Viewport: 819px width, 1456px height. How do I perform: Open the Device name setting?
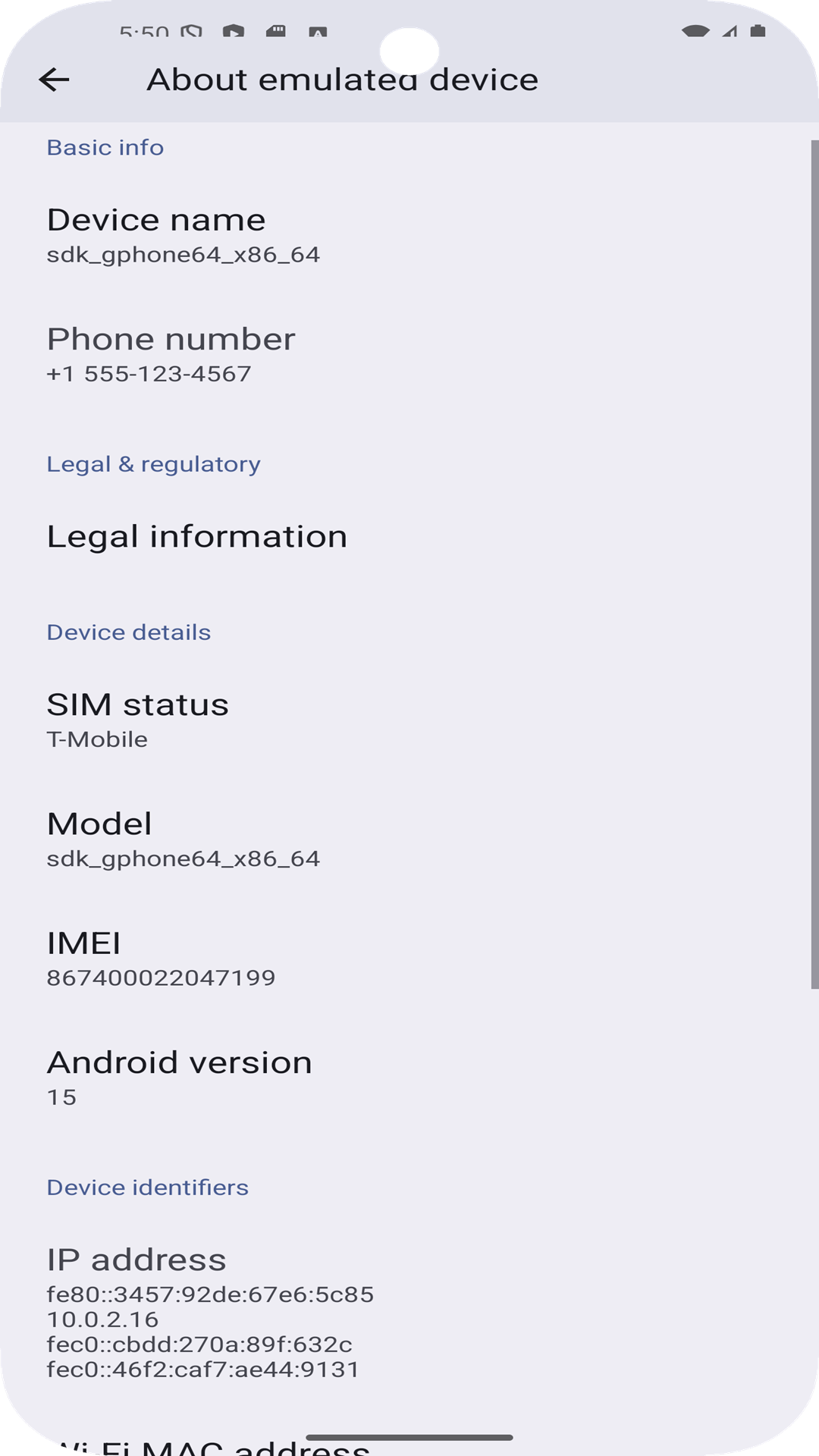(409, 236)
